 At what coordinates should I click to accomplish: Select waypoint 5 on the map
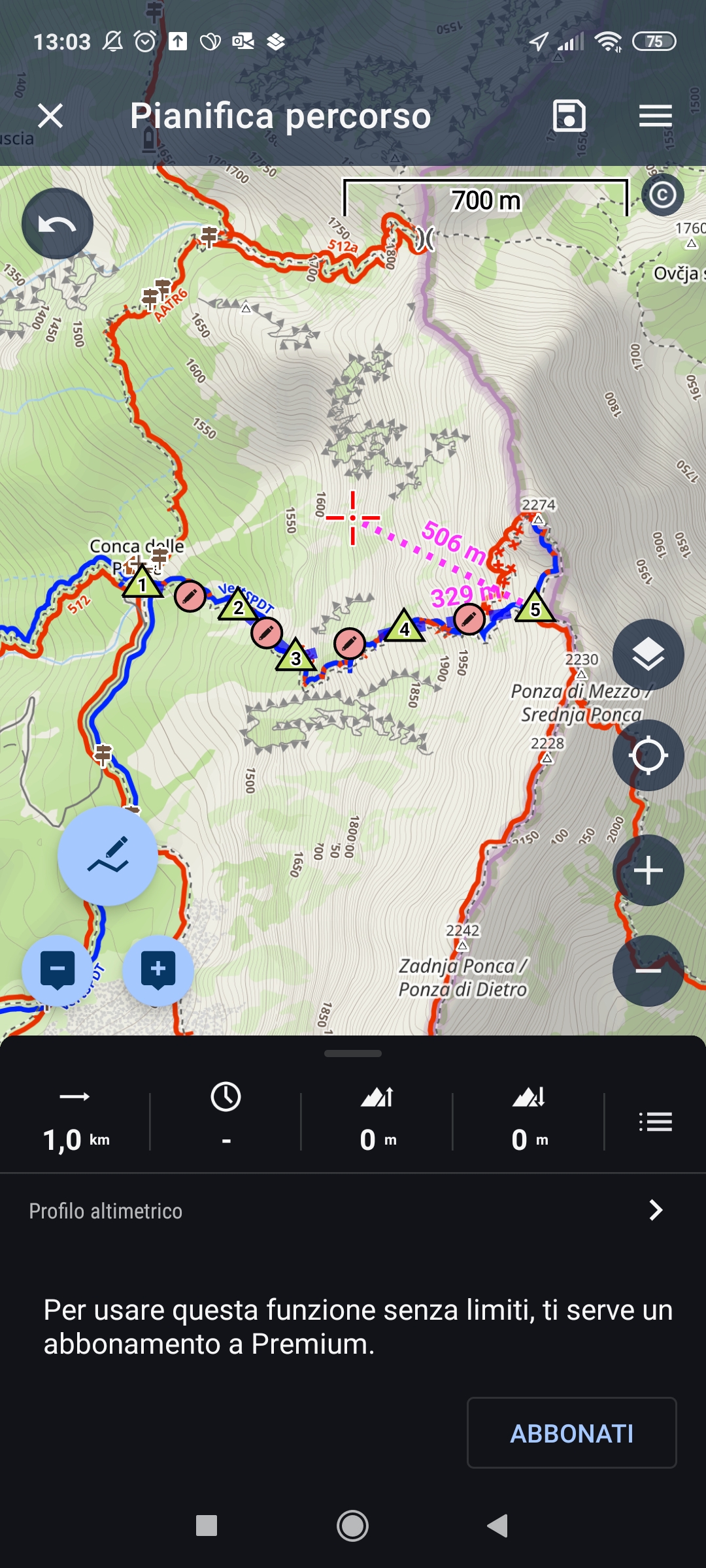pos(535,608)
